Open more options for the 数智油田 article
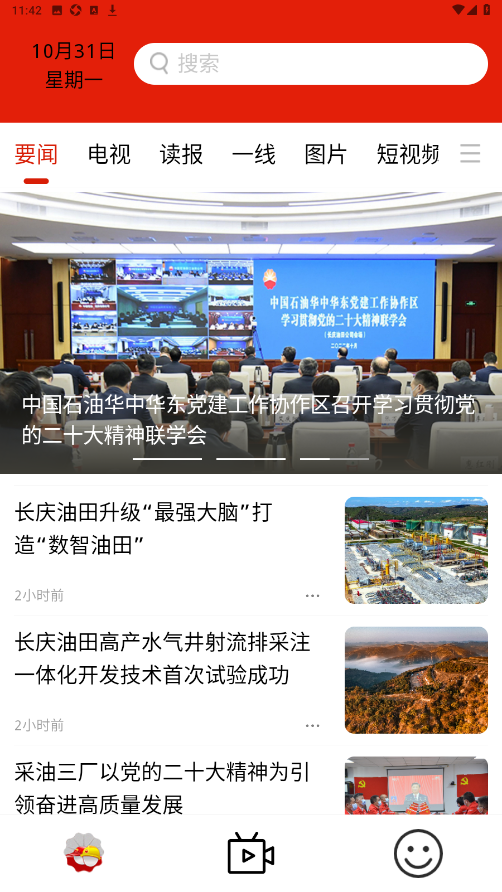The image size is (502, 892). (312, 596)
